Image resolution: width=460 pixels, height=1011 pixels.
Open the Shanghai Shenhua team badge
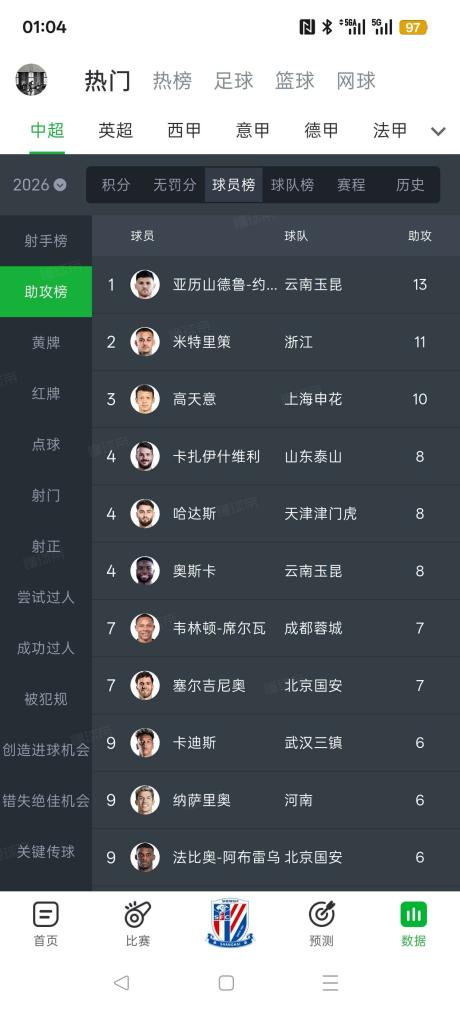click(x=230, y=922)
